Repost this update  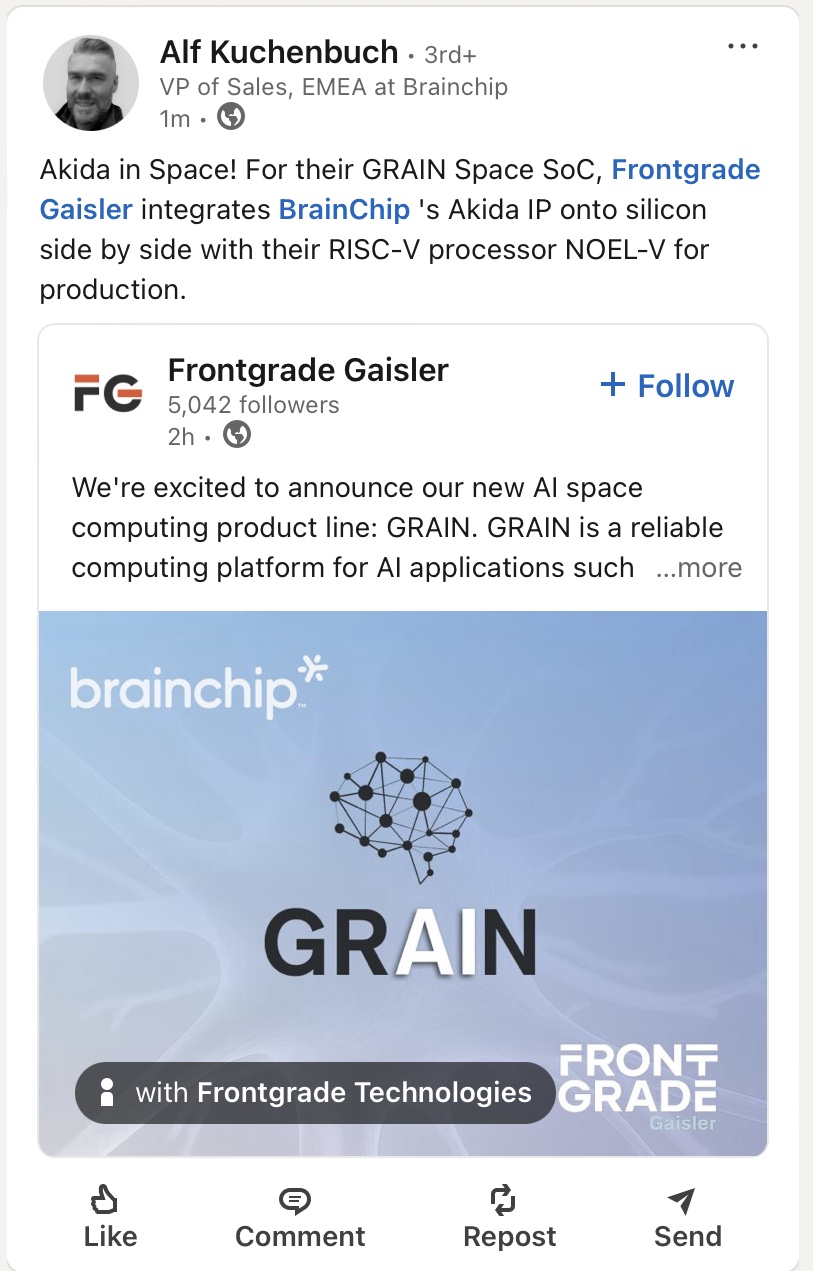509,1217
